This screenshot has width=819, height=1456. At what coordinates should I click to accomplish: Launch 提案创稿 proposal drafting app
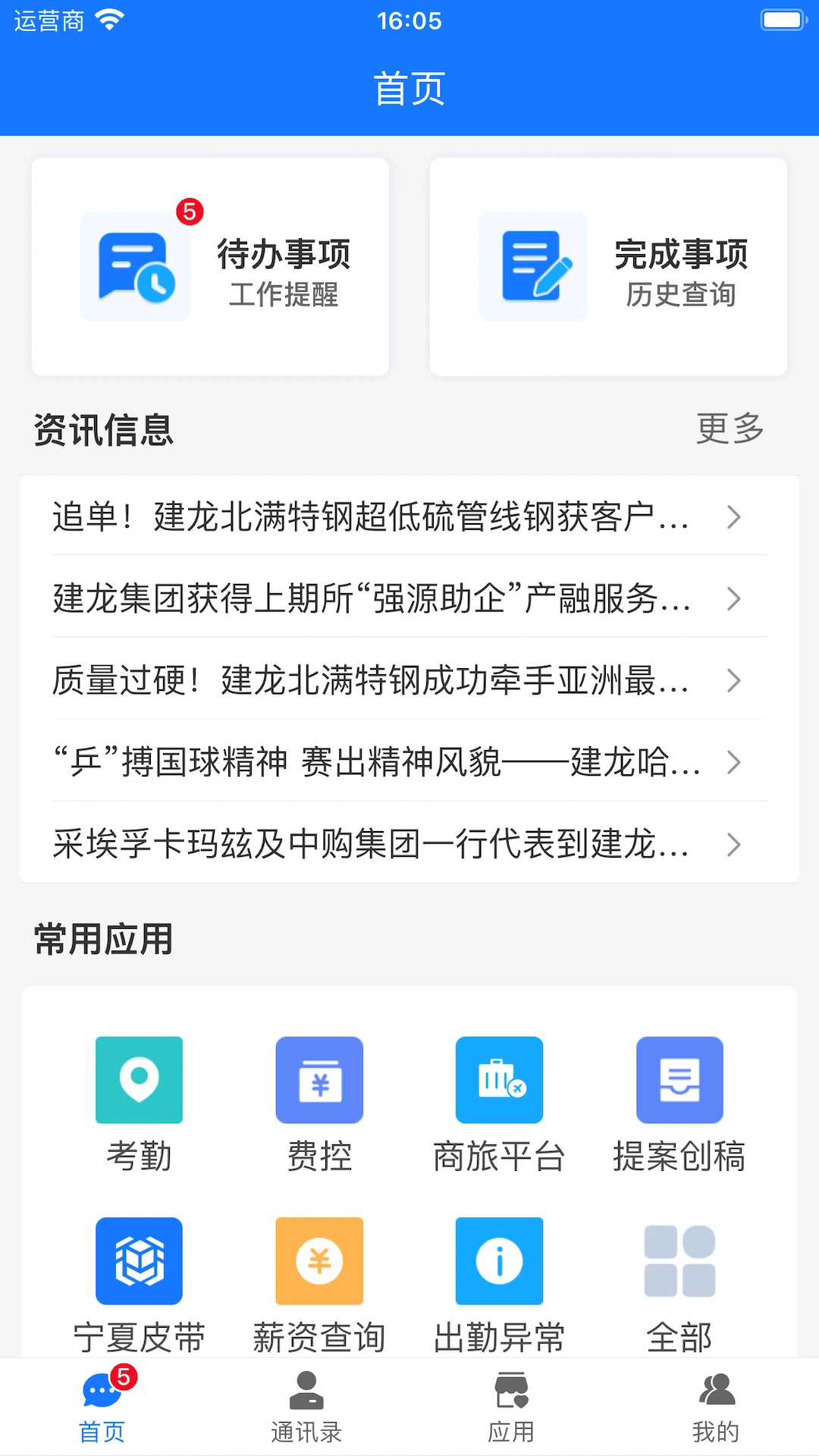coord(679,1080)
